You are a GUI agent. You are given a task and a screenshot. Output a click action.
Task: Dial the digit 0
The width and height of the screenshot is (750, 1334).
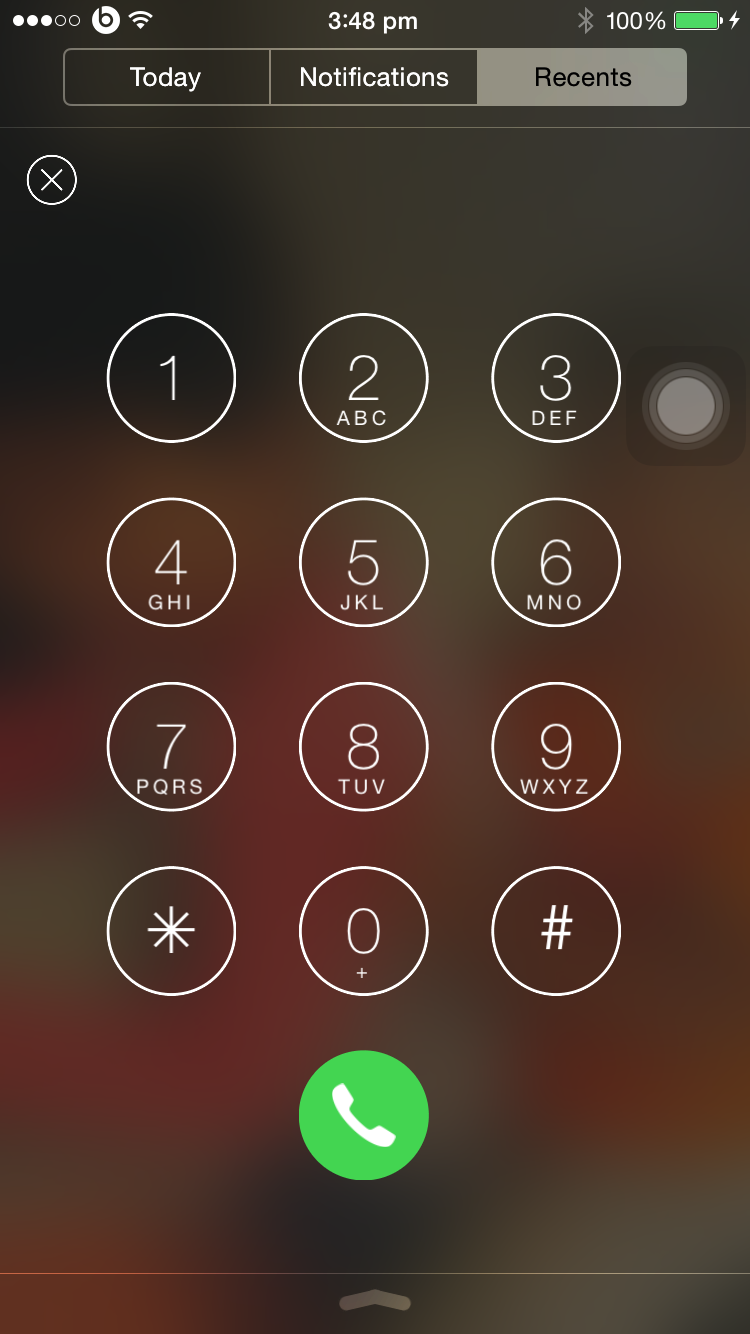(363, 931)
